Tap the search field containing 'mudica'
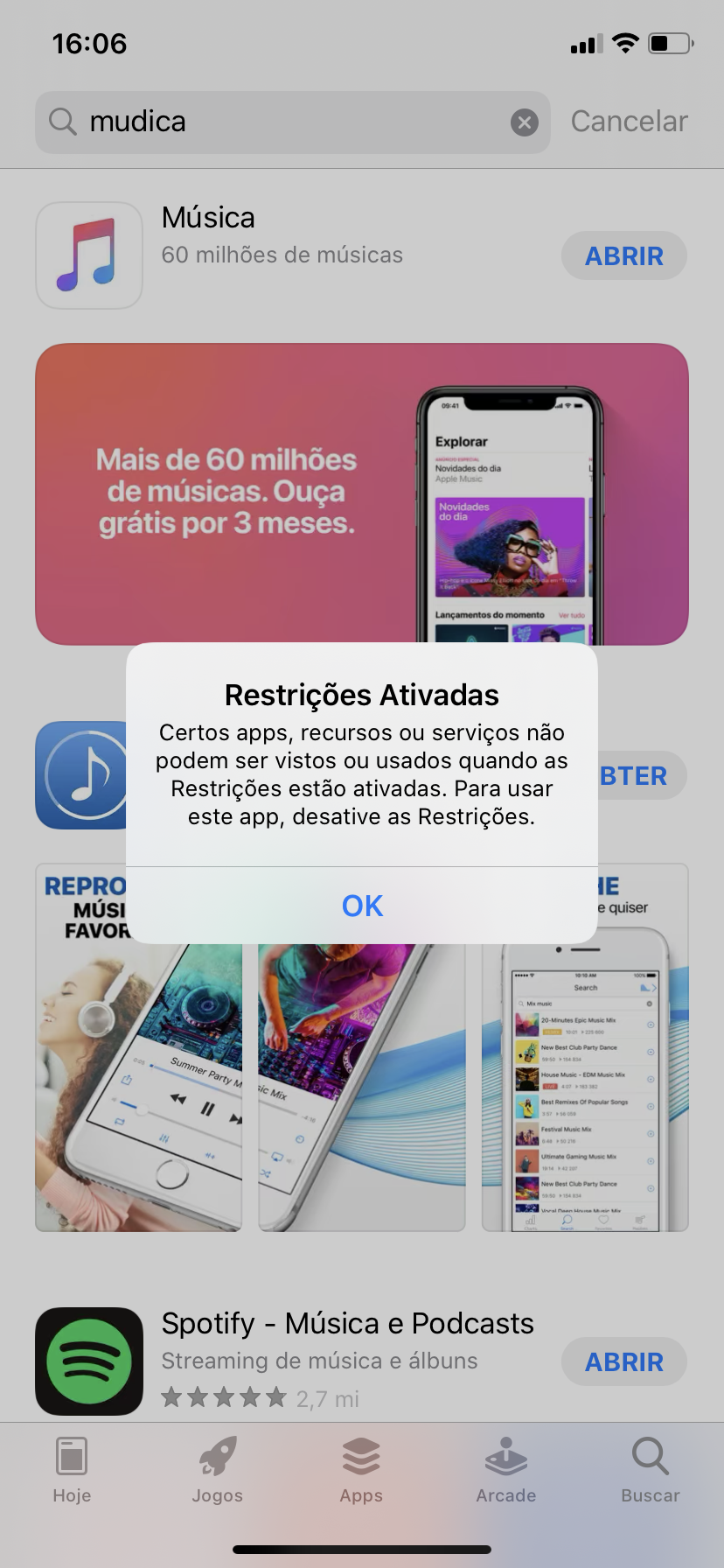The height and width of the screenshot is (1568, 724). [289, 122]
